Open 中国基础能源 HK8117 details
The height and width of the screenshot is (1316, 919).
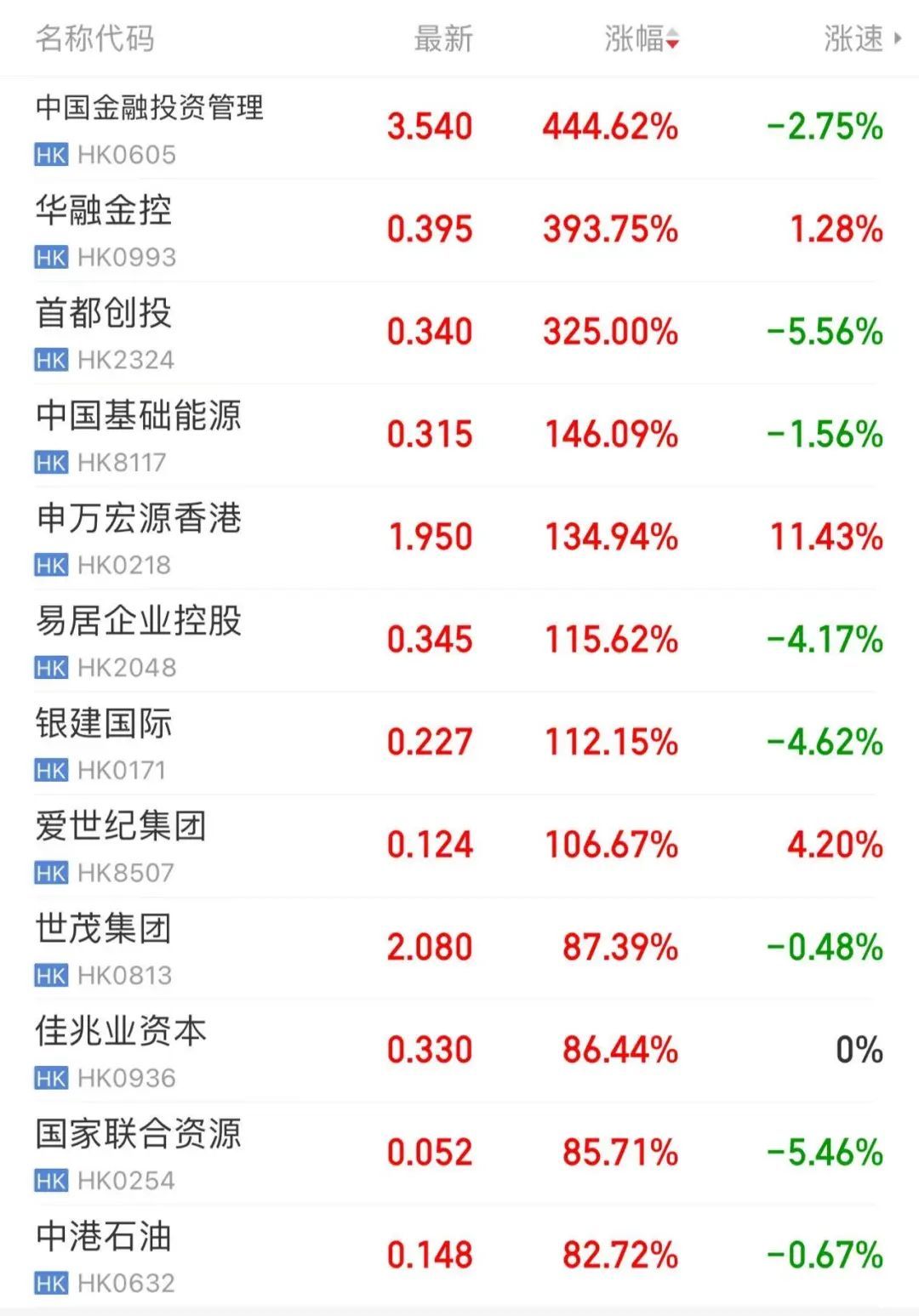[139, 435]
